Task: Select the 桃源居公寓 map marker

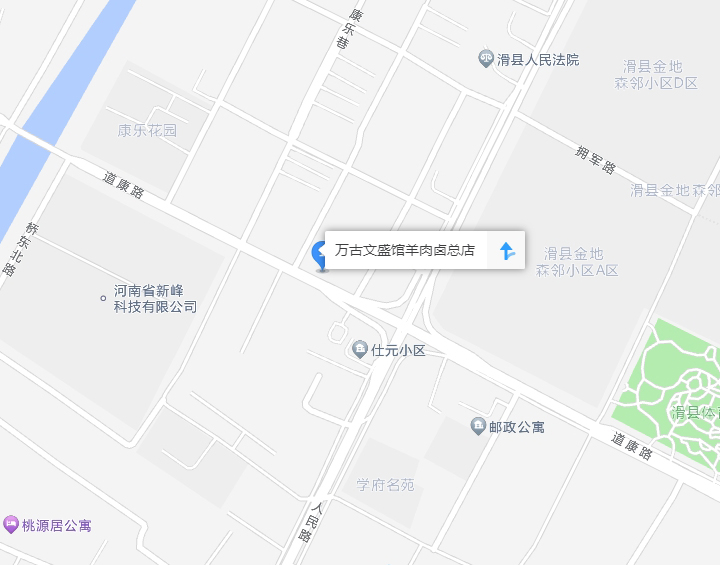Action: pos(11,524)
